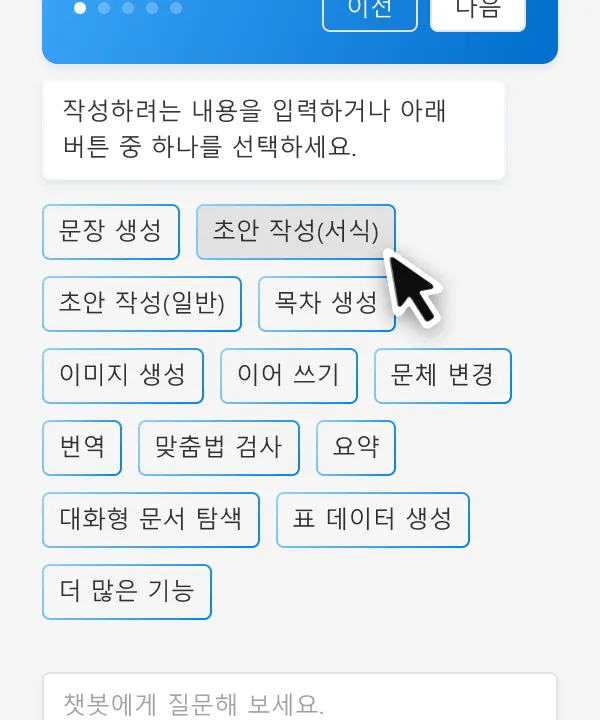The width and height of the screenshot is (600, 720).
Task: Select the 요약 chip
Action: [x=355, y=448]
